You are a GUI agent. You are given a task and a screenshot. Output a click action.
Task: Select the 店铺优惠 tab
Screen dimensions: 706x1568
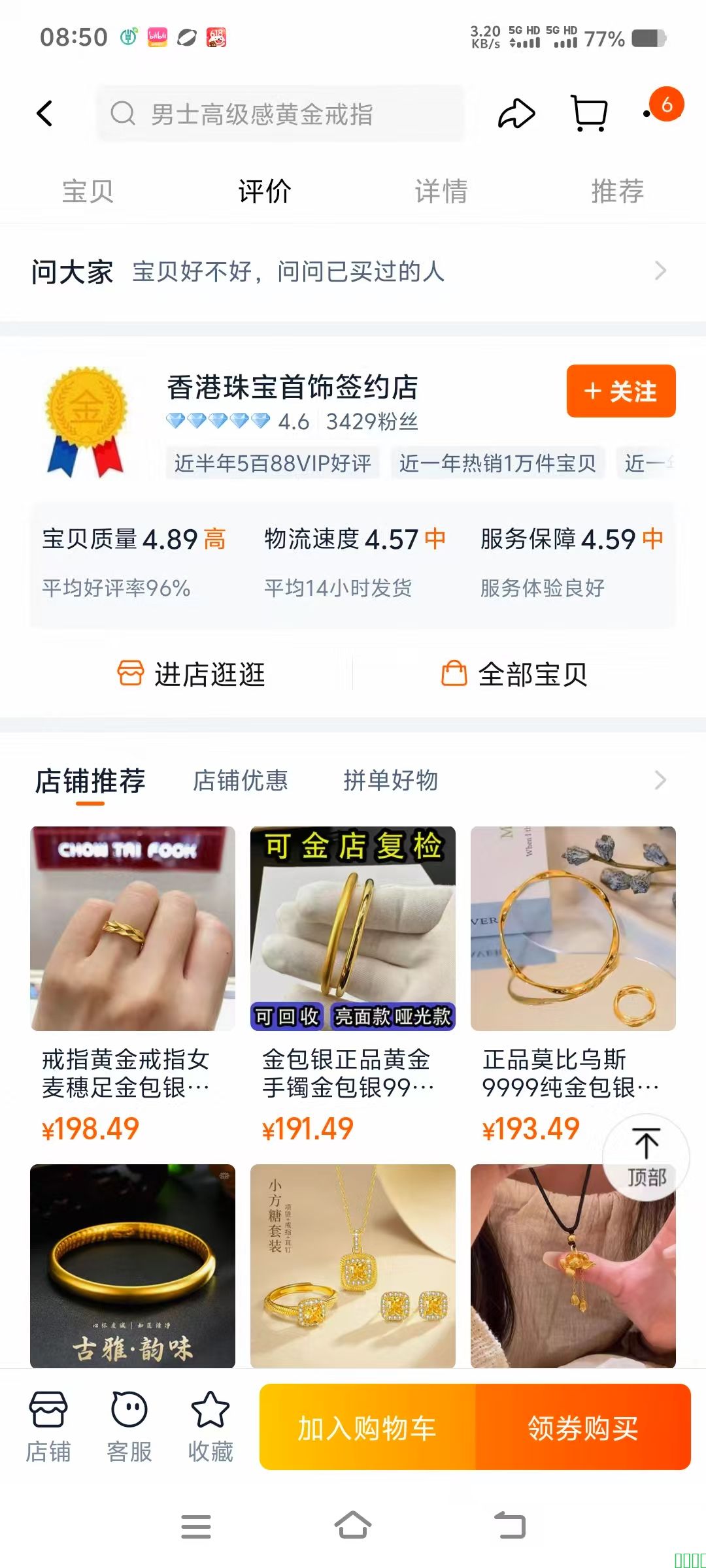tap(241, 780)
